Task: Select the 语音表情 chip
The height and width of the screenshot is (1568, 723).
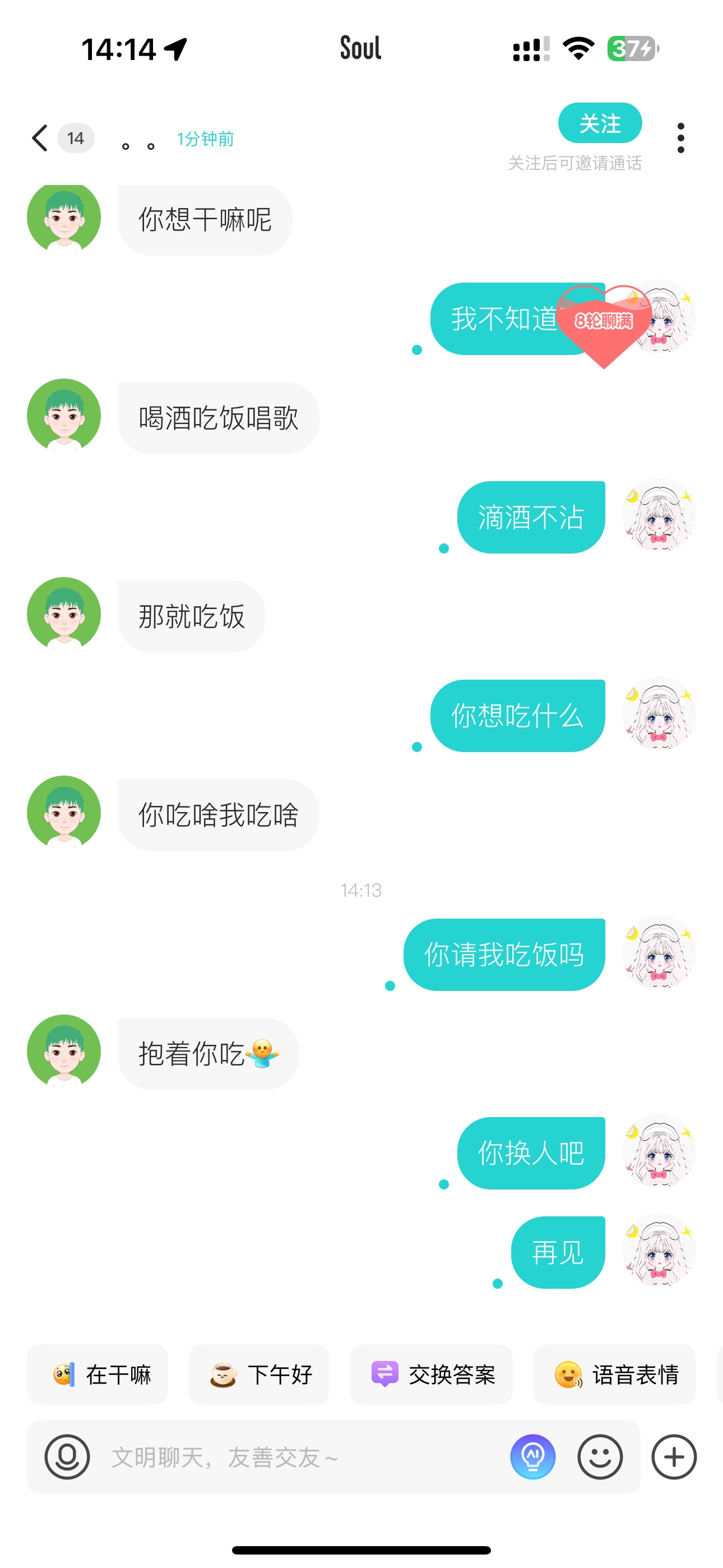Action: tap(615, 1375)
